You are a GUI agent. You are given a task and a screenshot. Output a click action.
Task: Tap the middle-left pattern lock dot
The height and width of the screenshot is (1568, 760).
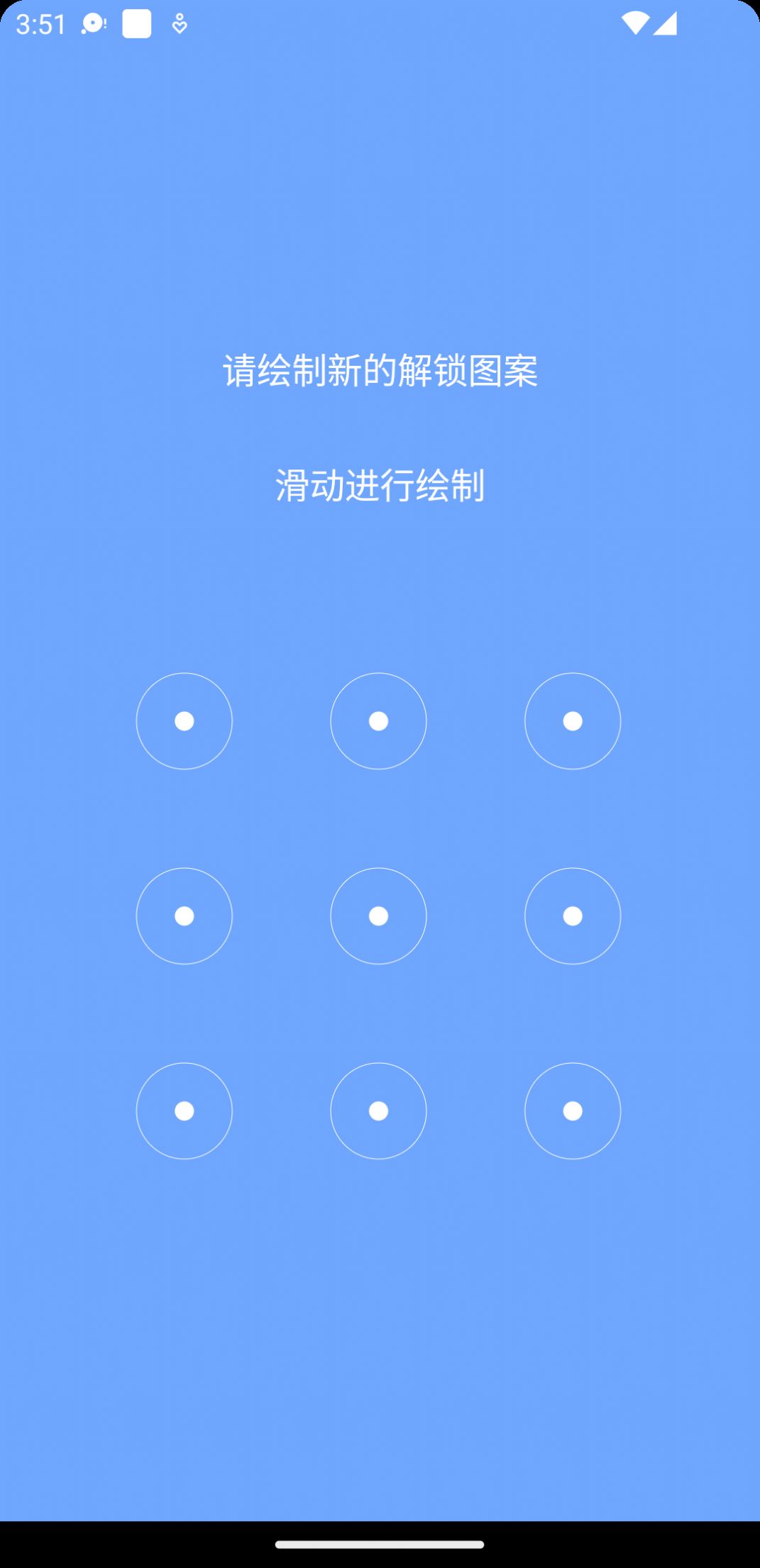point(185,916)
